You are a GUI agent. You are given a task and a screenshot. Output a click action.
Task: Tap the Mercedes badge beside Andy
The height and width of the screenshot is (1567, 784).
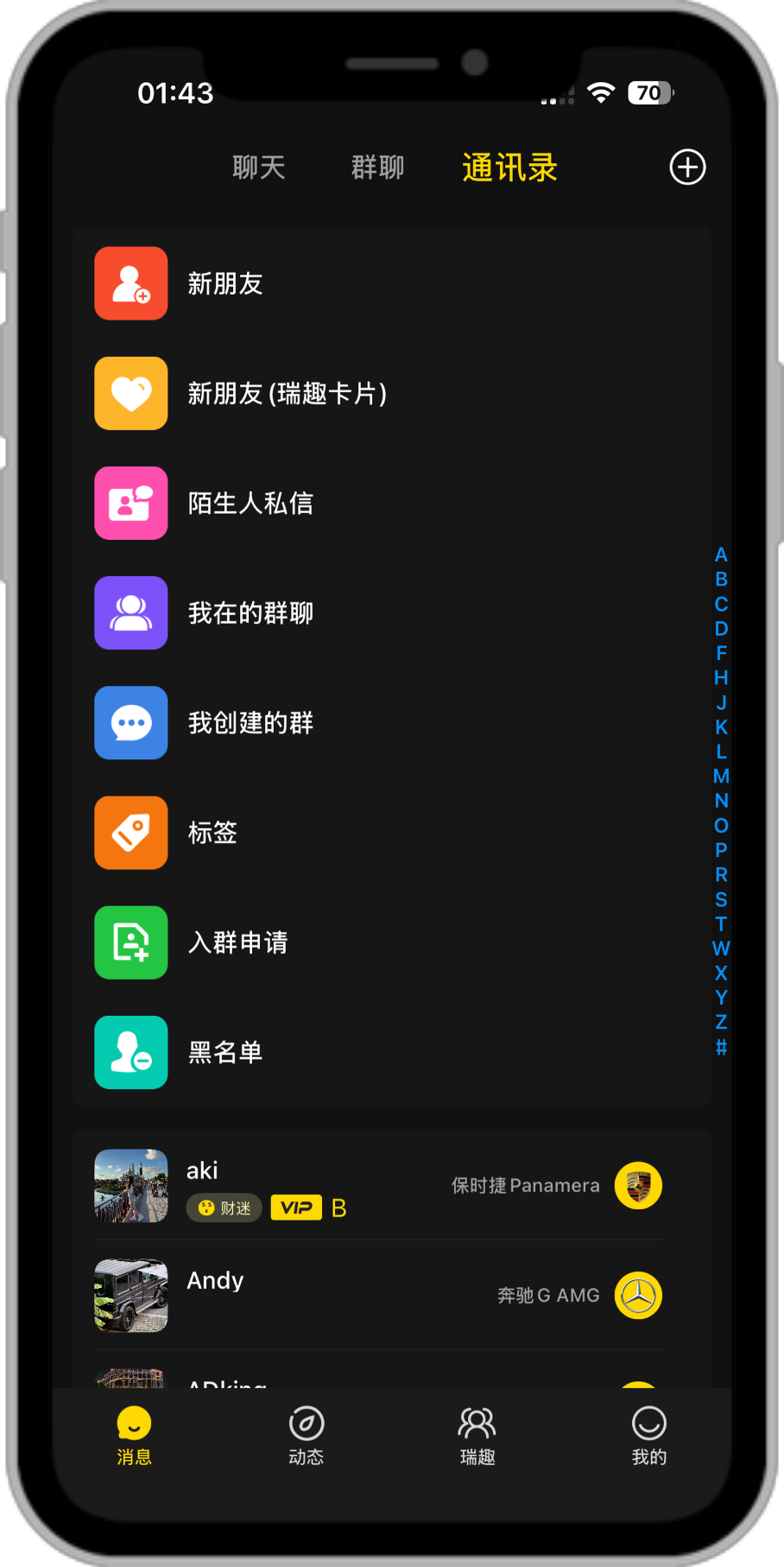pos(637,1295)
